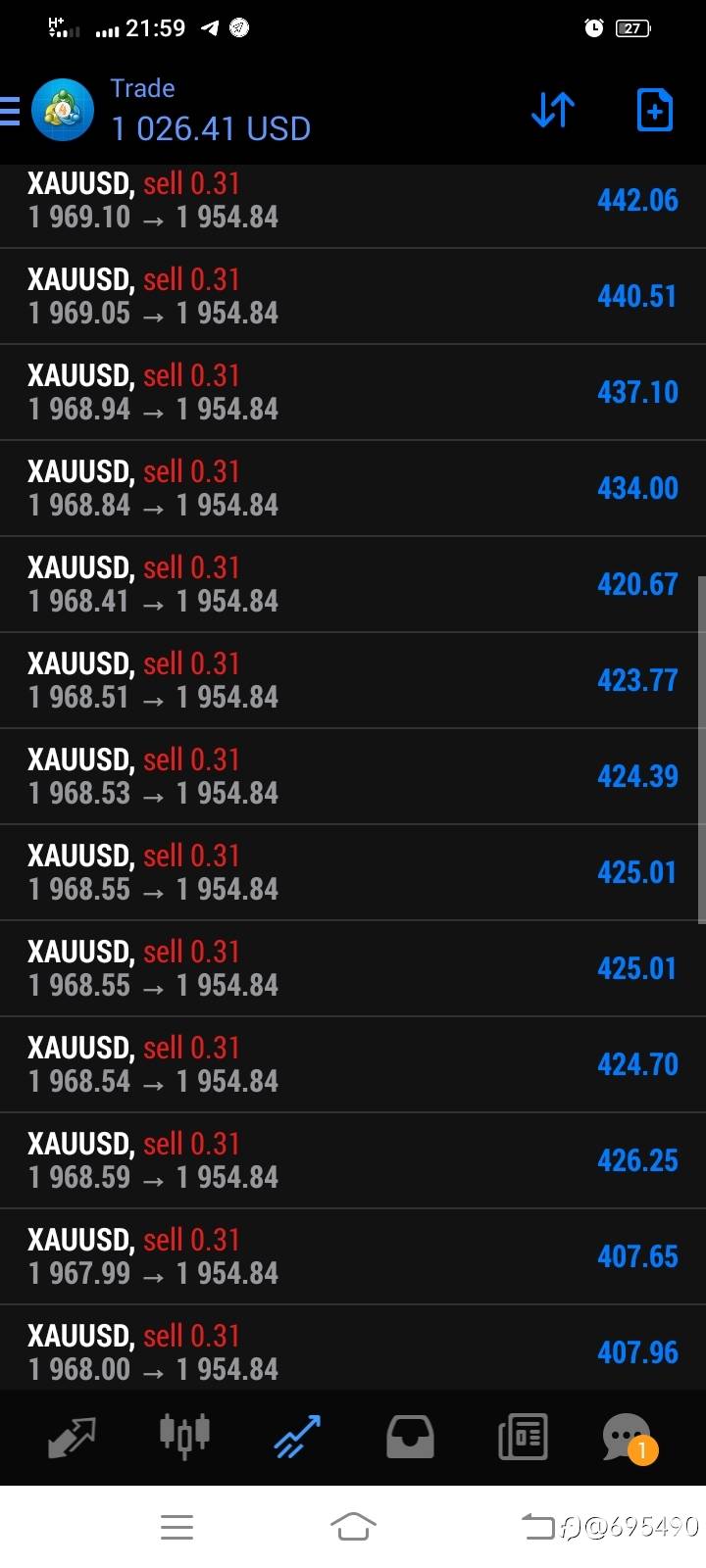Open sell position entered at 1 967.99
Image resolution: width=706 pixels, height=1568 pixels.
coord(353,1256)
